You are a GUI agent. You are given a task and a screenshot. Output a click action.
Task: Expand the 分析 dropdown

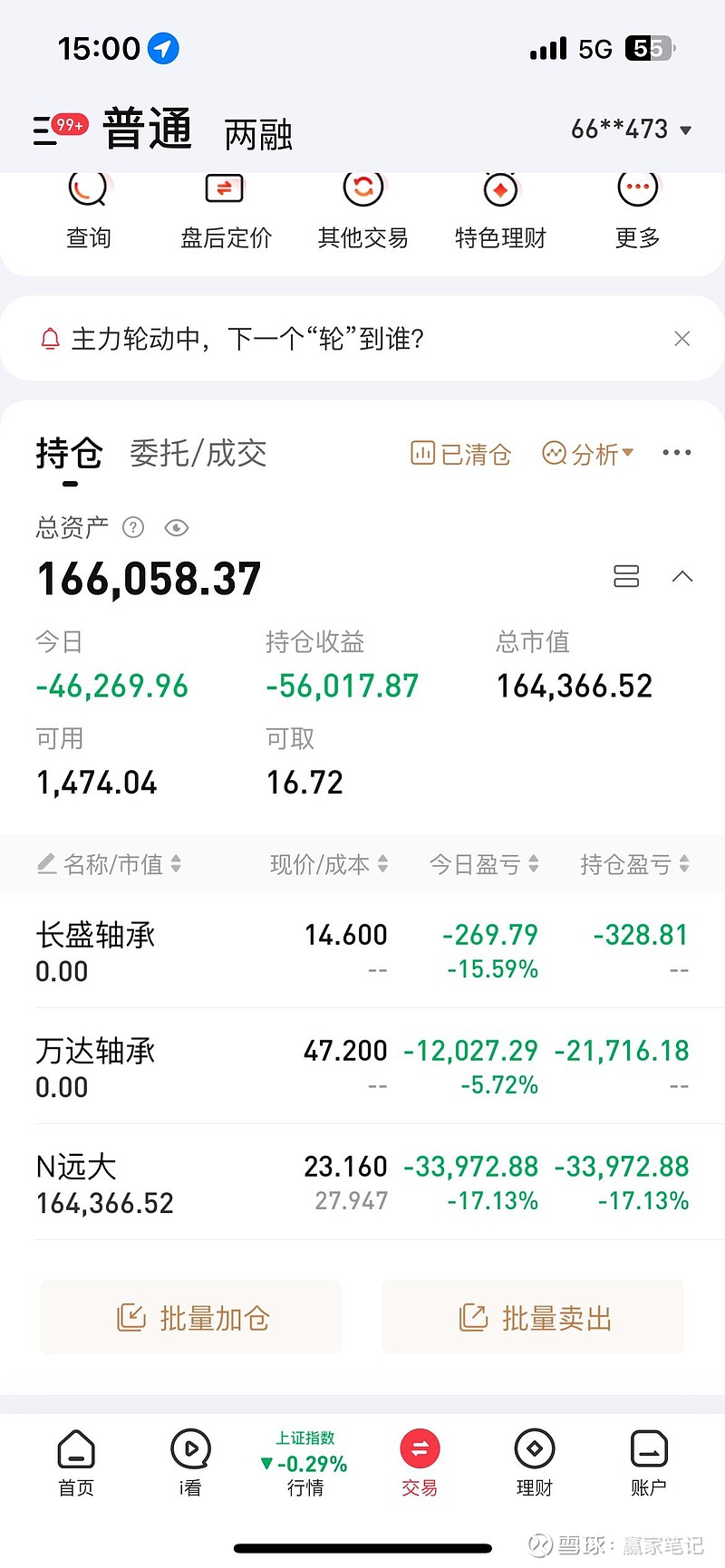587,453
